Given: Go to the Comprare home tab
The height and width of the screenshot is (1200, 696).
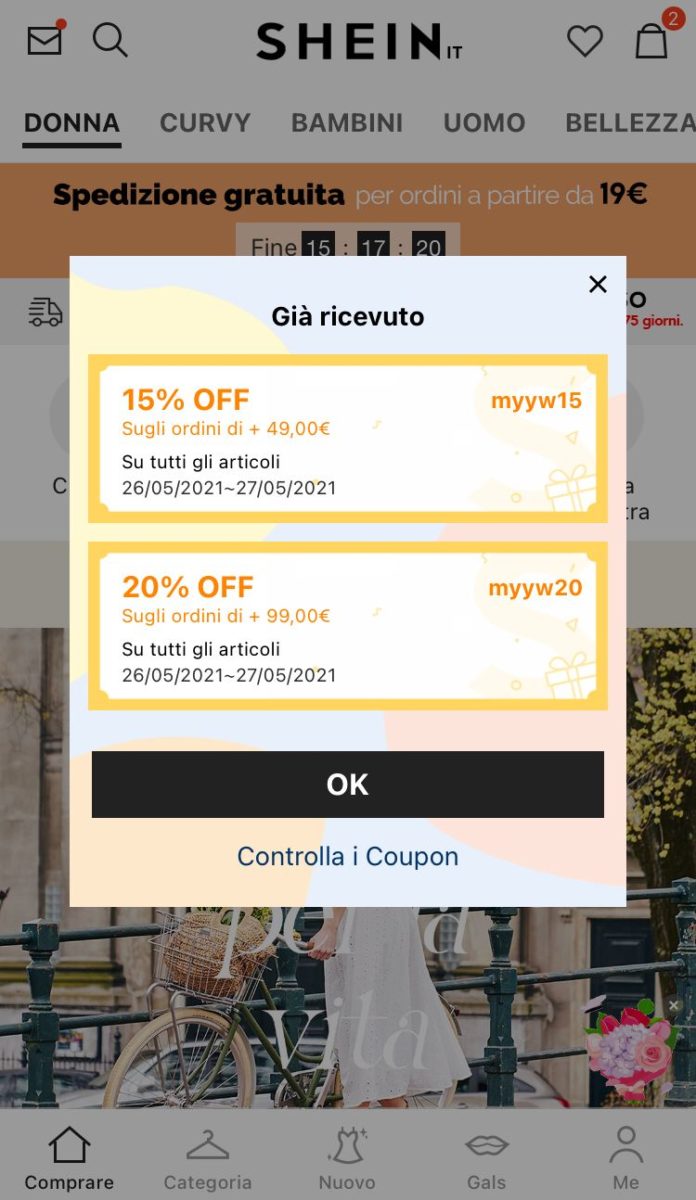Looking at the screenshot, I should (69, 1158).
